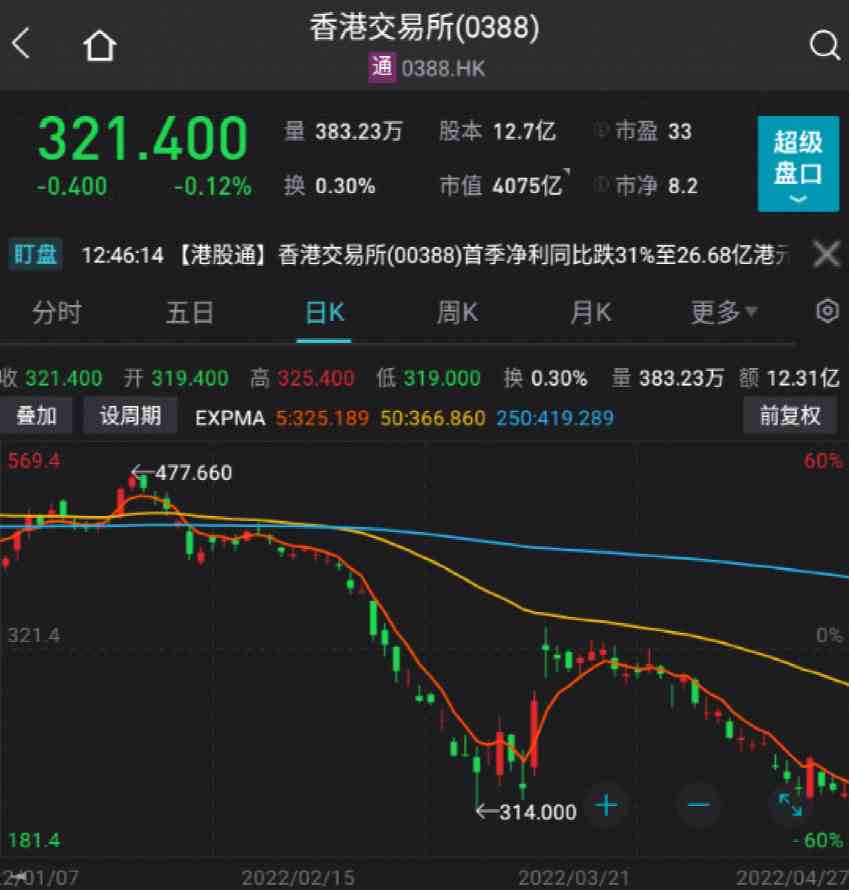
Task: Switch to the 分时 chart tab
Action: tap(56, 313)
